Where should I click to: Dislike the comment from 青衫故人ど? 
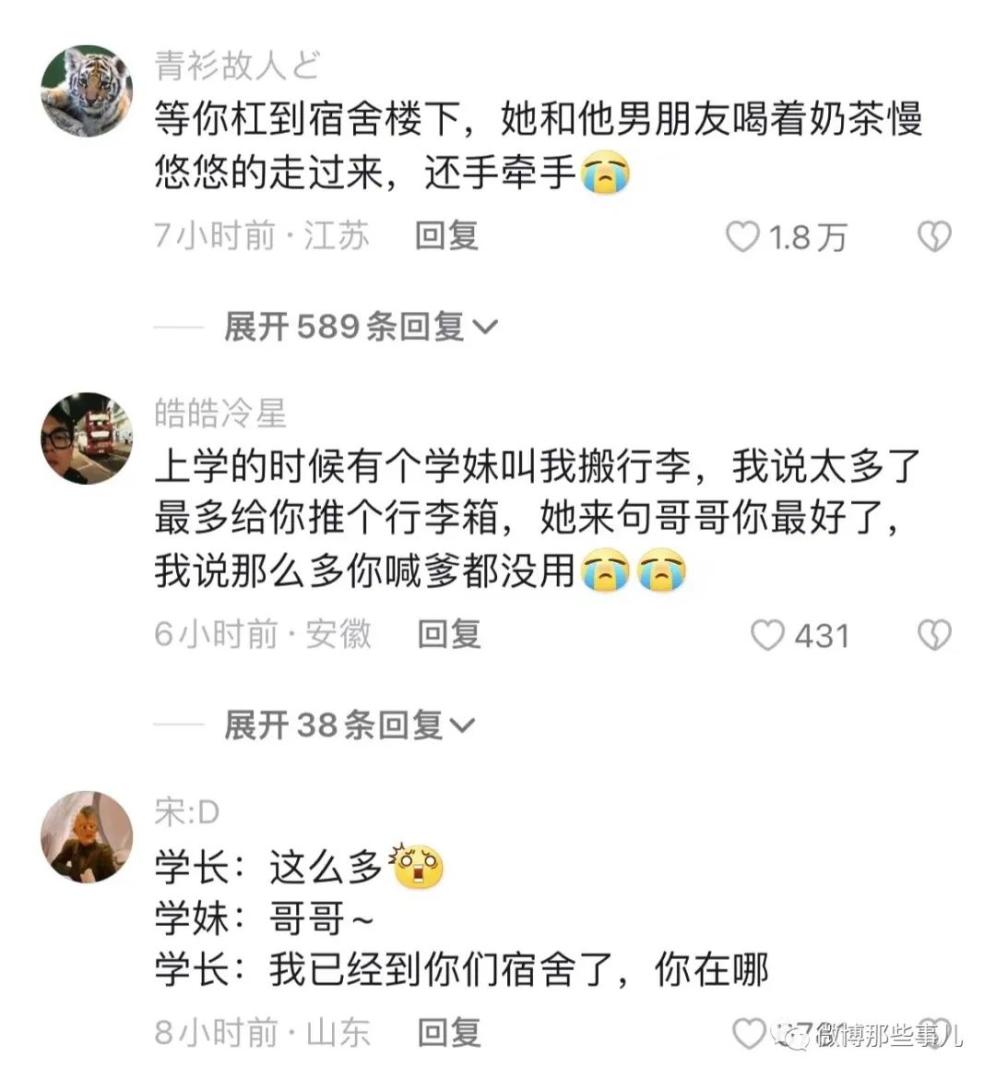tap(934, 237)
